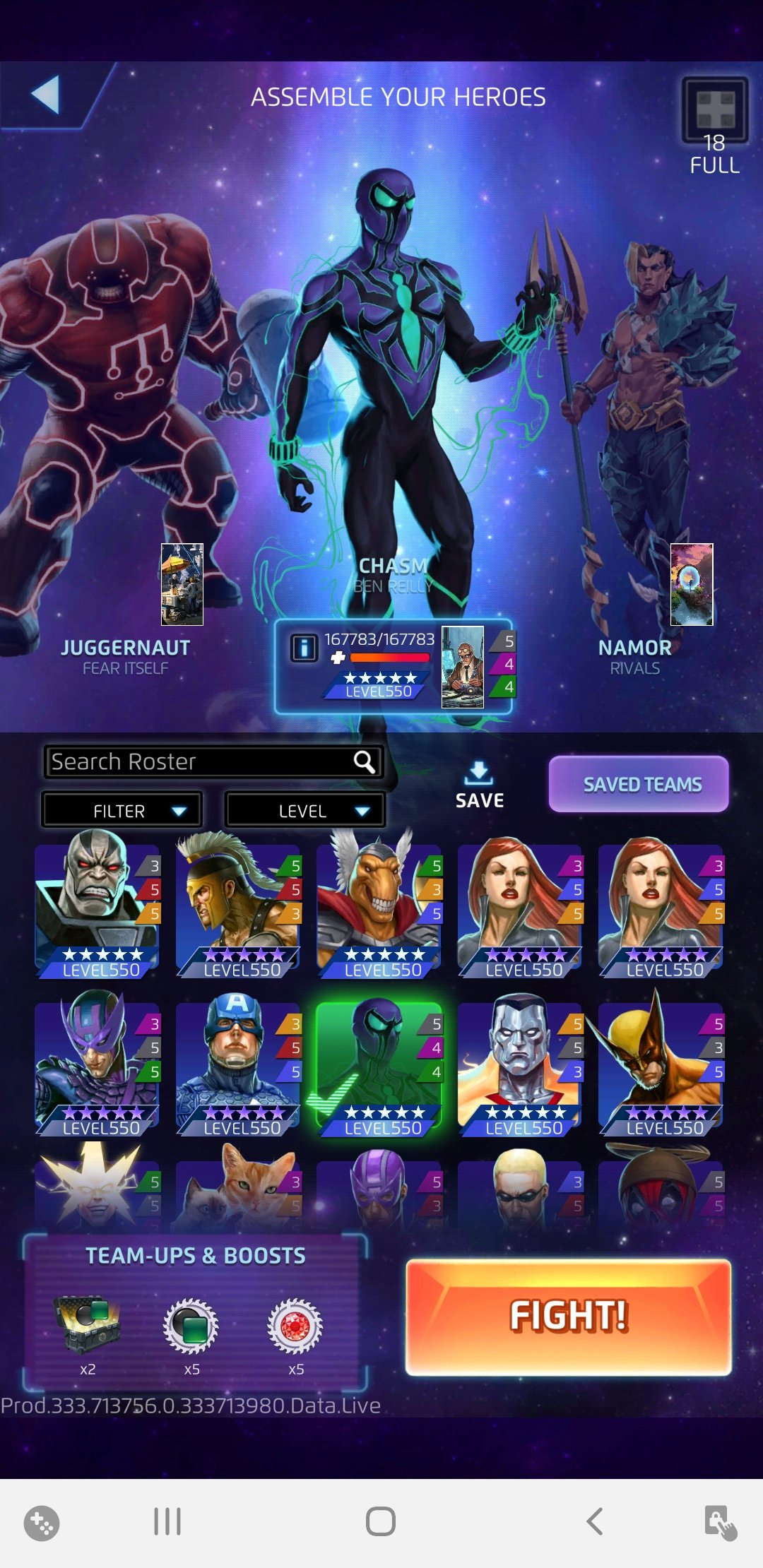Go back using the top-left arrow
763x1568 pixels.
point(47,95)
